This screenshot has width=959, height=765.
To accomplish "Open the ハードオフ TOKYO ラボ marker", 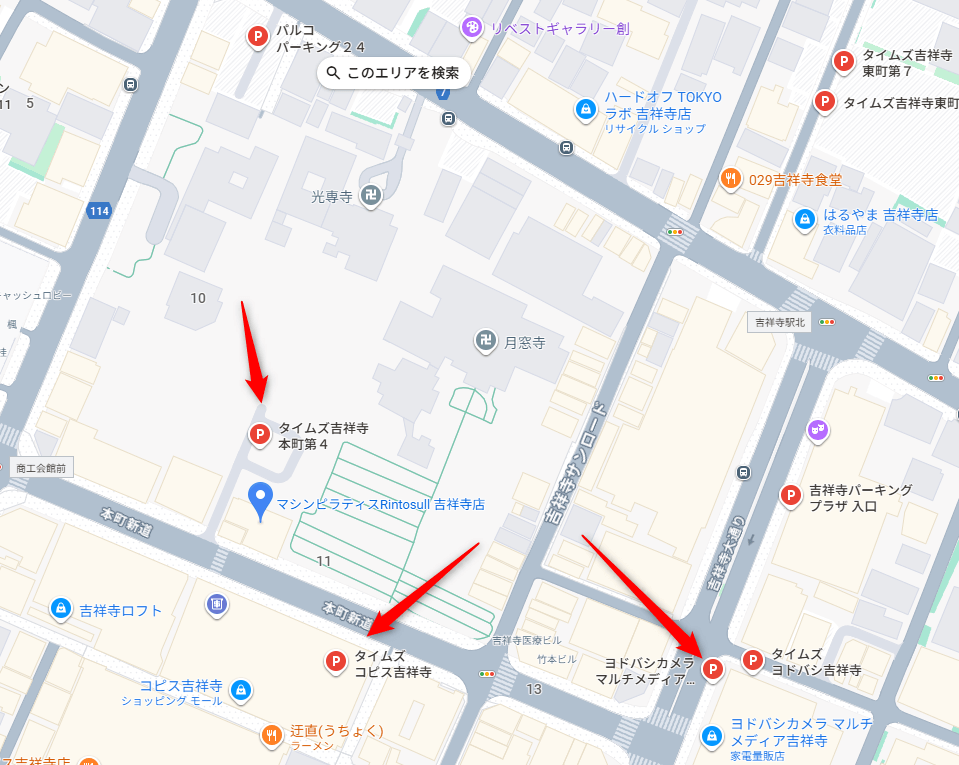I will point(584,108).
